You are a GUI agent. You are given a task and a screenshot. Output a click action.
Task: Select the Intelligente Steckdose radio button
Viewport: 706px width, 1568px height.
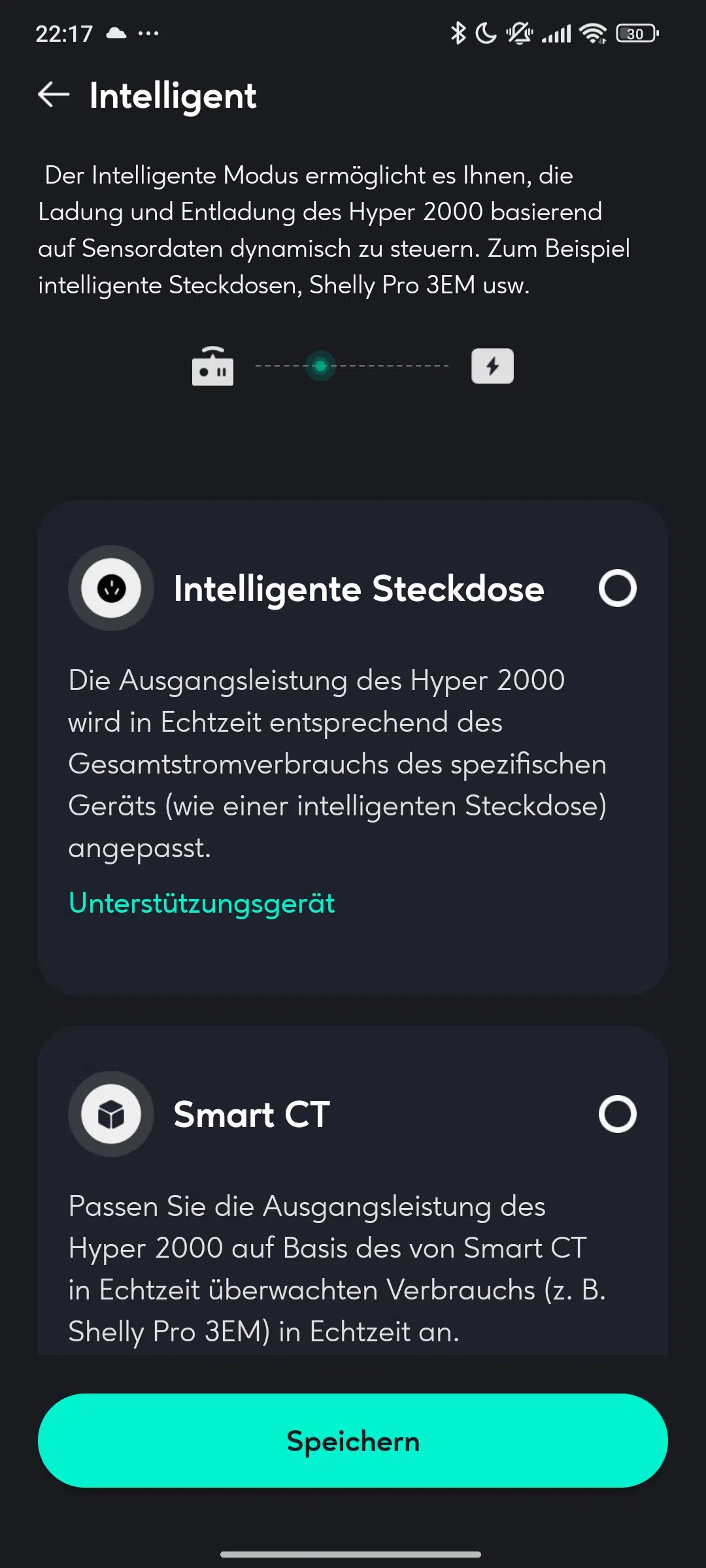(617, 588)
